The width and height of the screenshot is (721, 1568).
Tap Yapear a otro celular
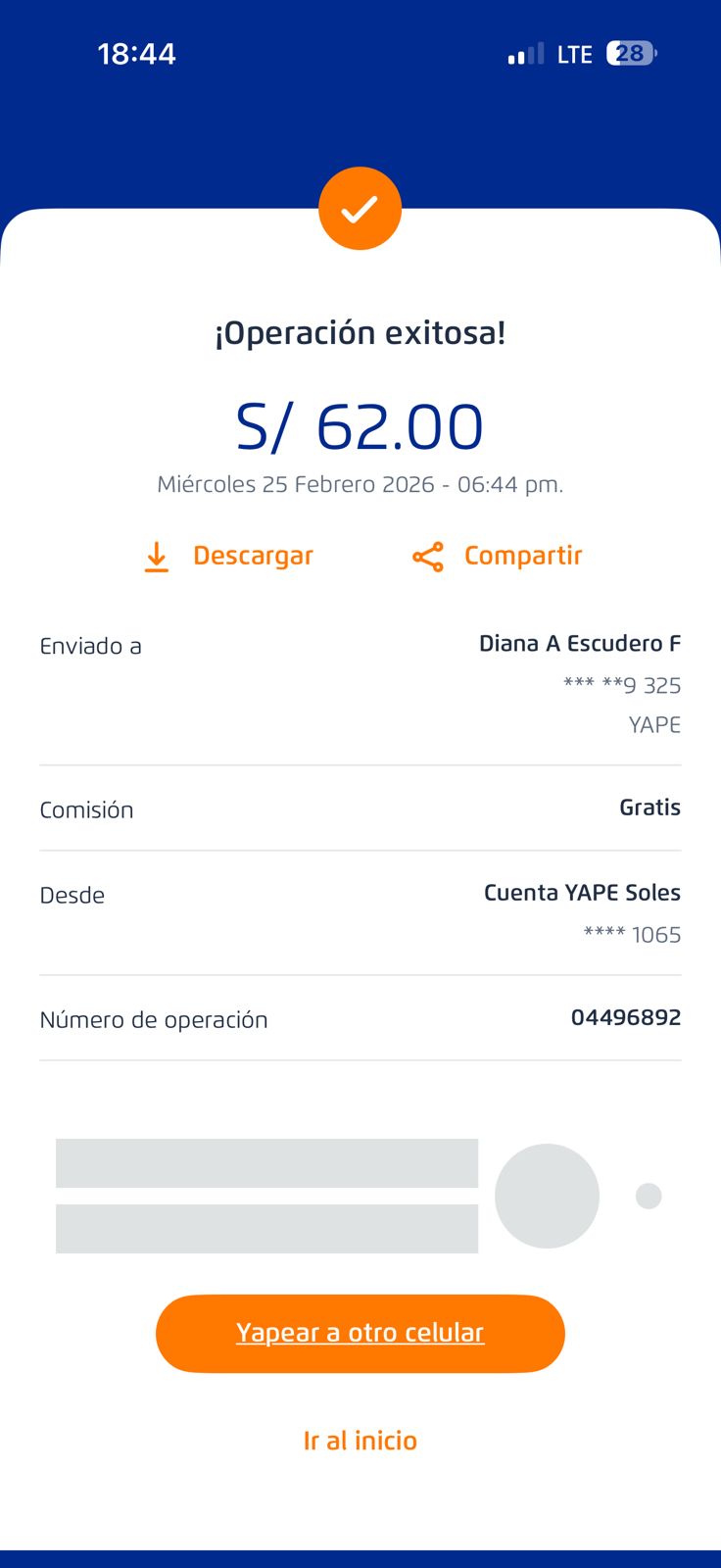[x=360, y=1333]
